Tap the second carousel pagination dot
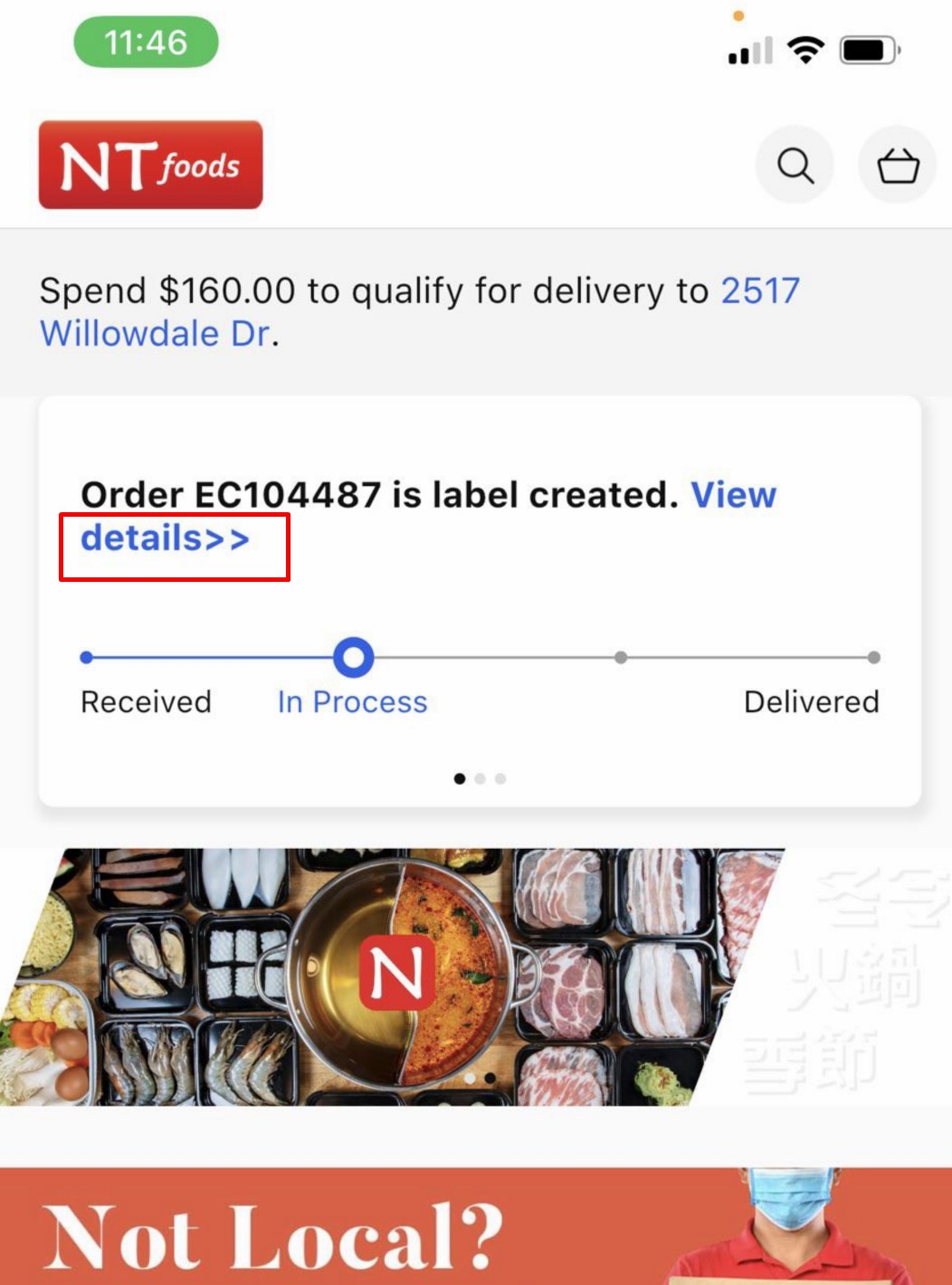The width and height of the screenshot is (952, 1285). click(481, 777)
